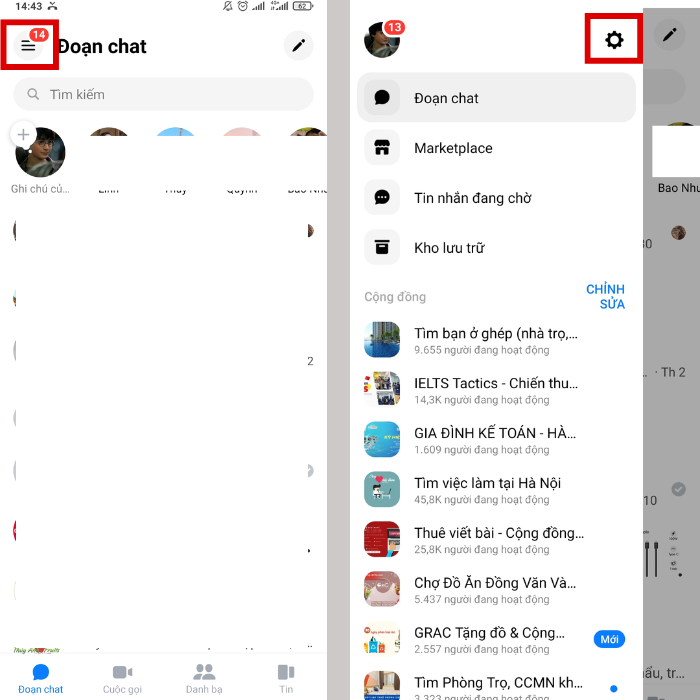This screenshot has height=700, width=700.
Task: Open IELTS Tactics community
Action: (x=495, y=390)
